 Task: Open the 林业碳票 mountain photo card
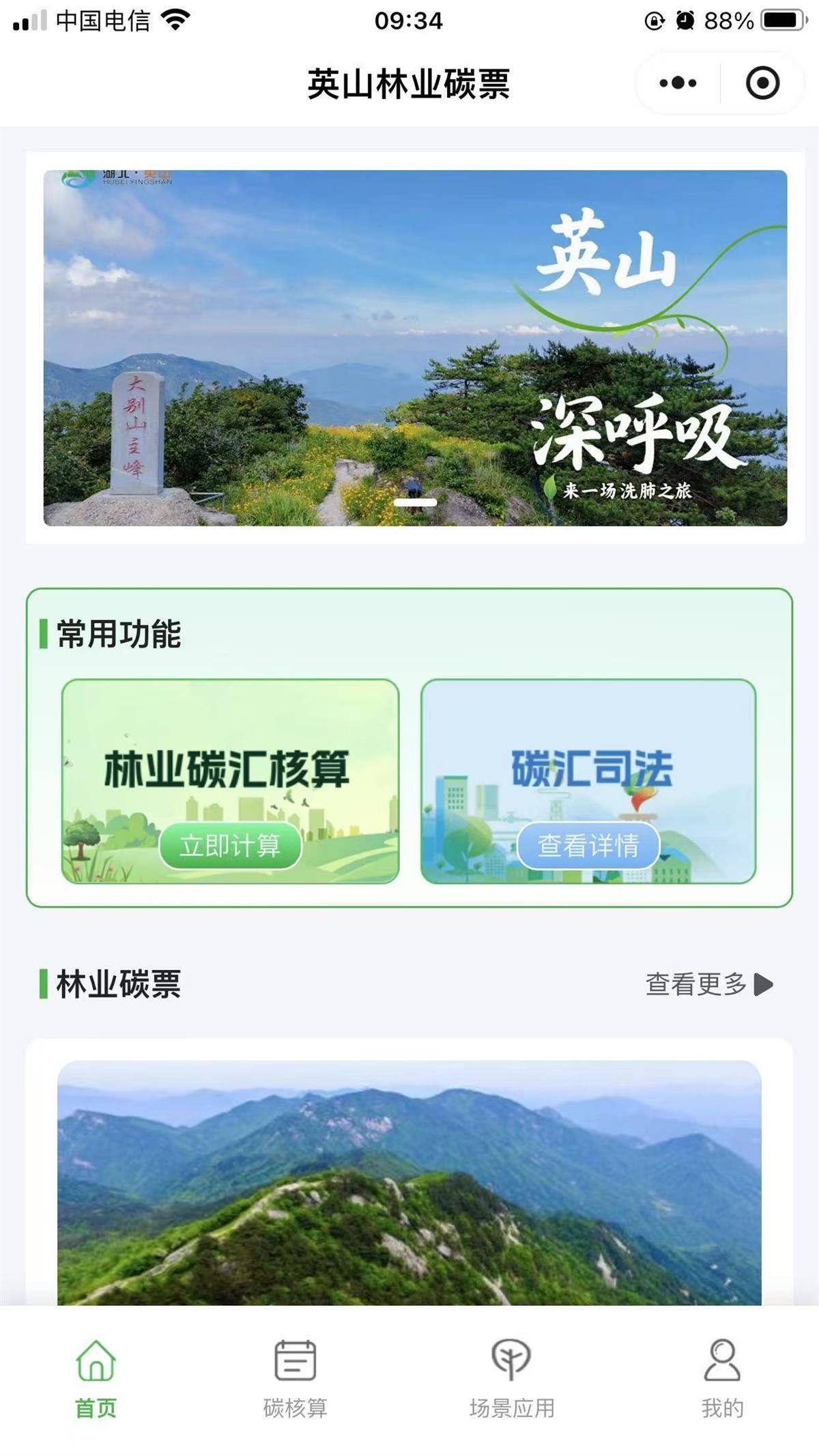[409, 1182]
